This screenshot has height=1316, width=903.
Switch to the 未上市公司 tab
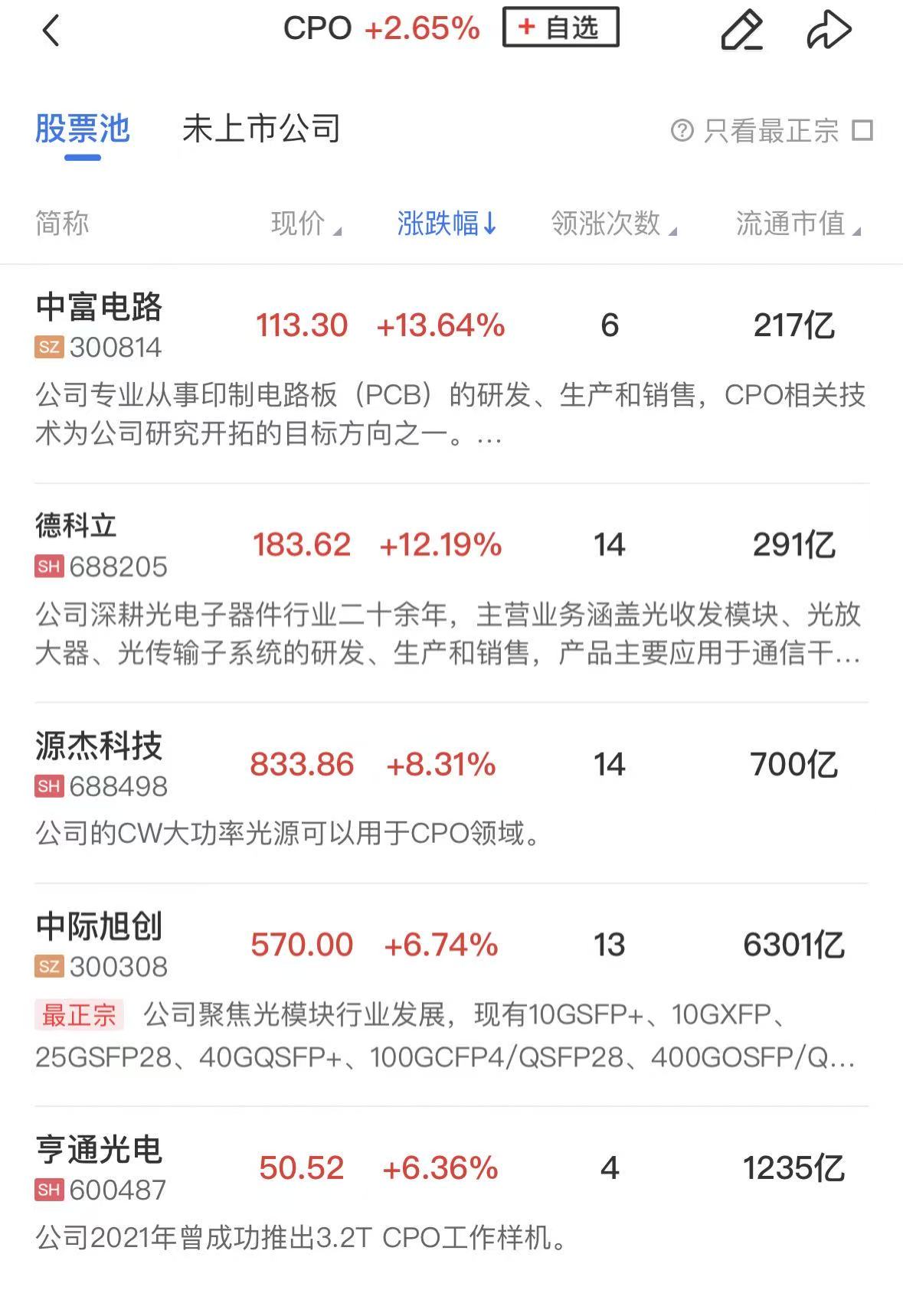pos(261,129)
